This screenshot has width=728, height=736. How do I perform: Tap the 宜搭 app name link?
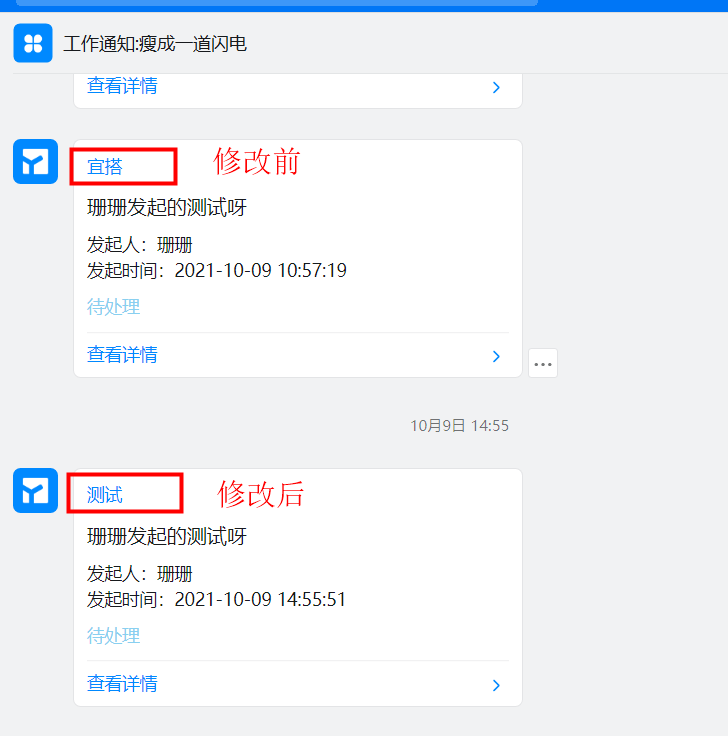(105, 167)
